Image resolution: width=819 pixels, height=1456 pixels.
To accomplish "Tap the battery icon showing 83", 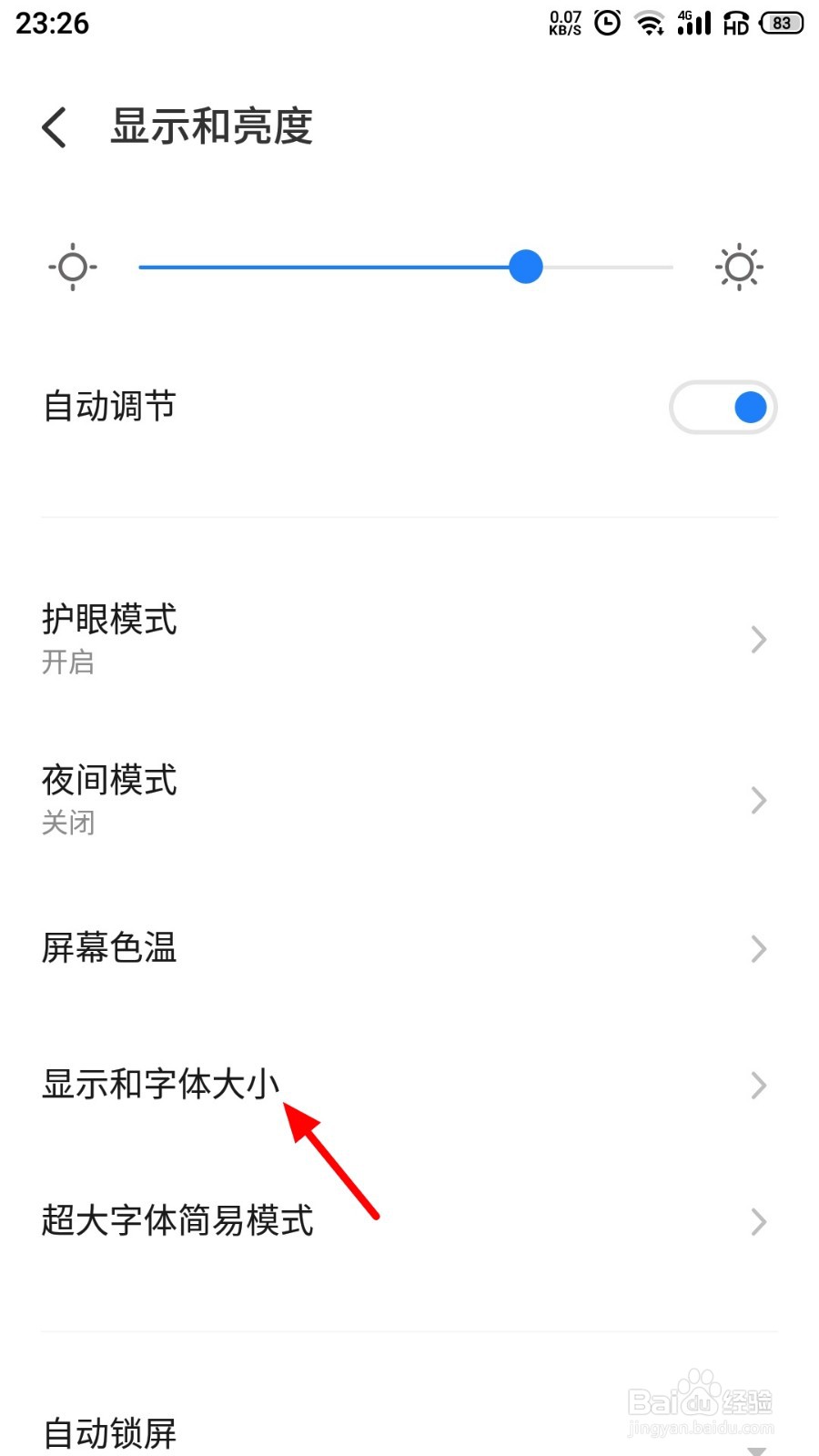I will (779, 23).
